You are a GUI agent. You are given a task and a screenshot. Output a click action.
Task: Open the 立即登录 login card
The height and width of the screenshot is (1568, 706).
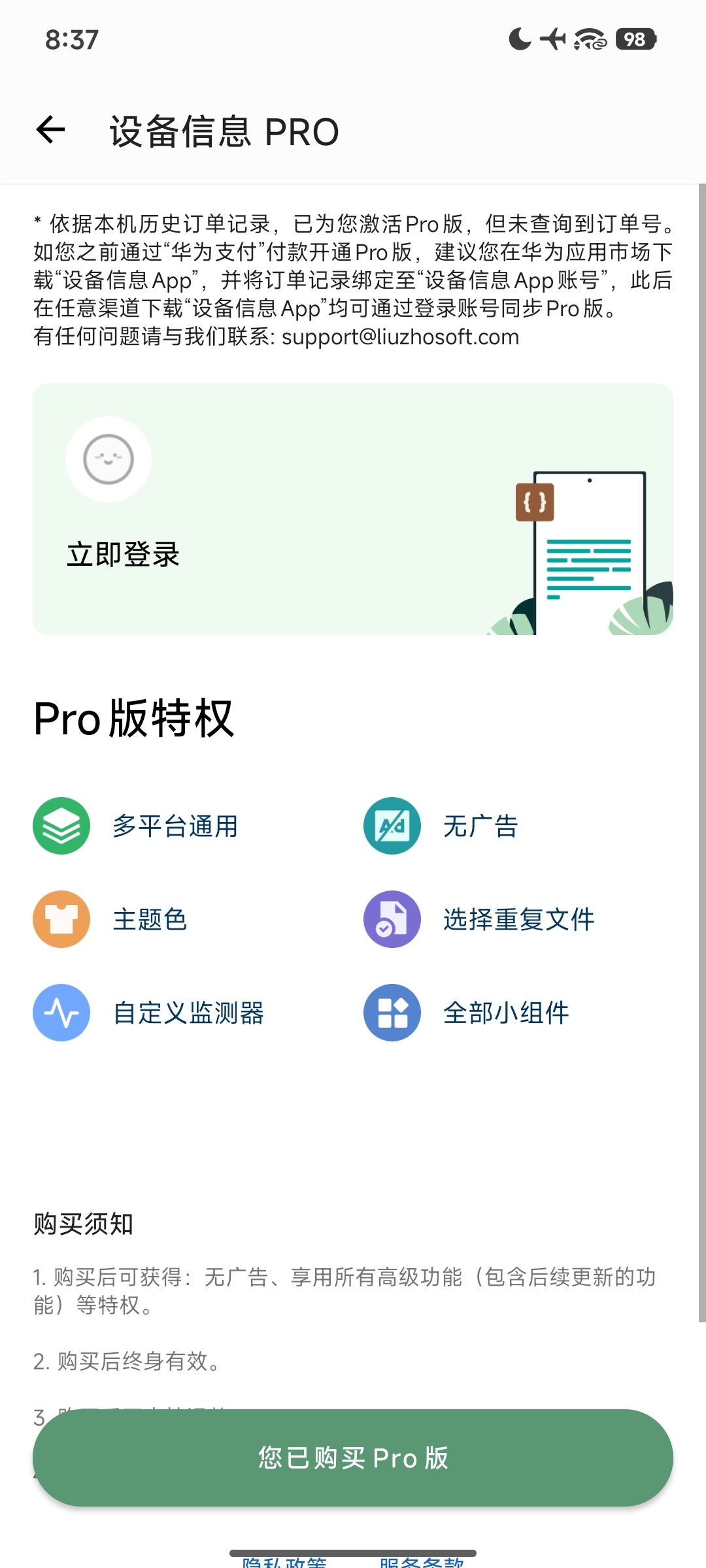[353, 509]
